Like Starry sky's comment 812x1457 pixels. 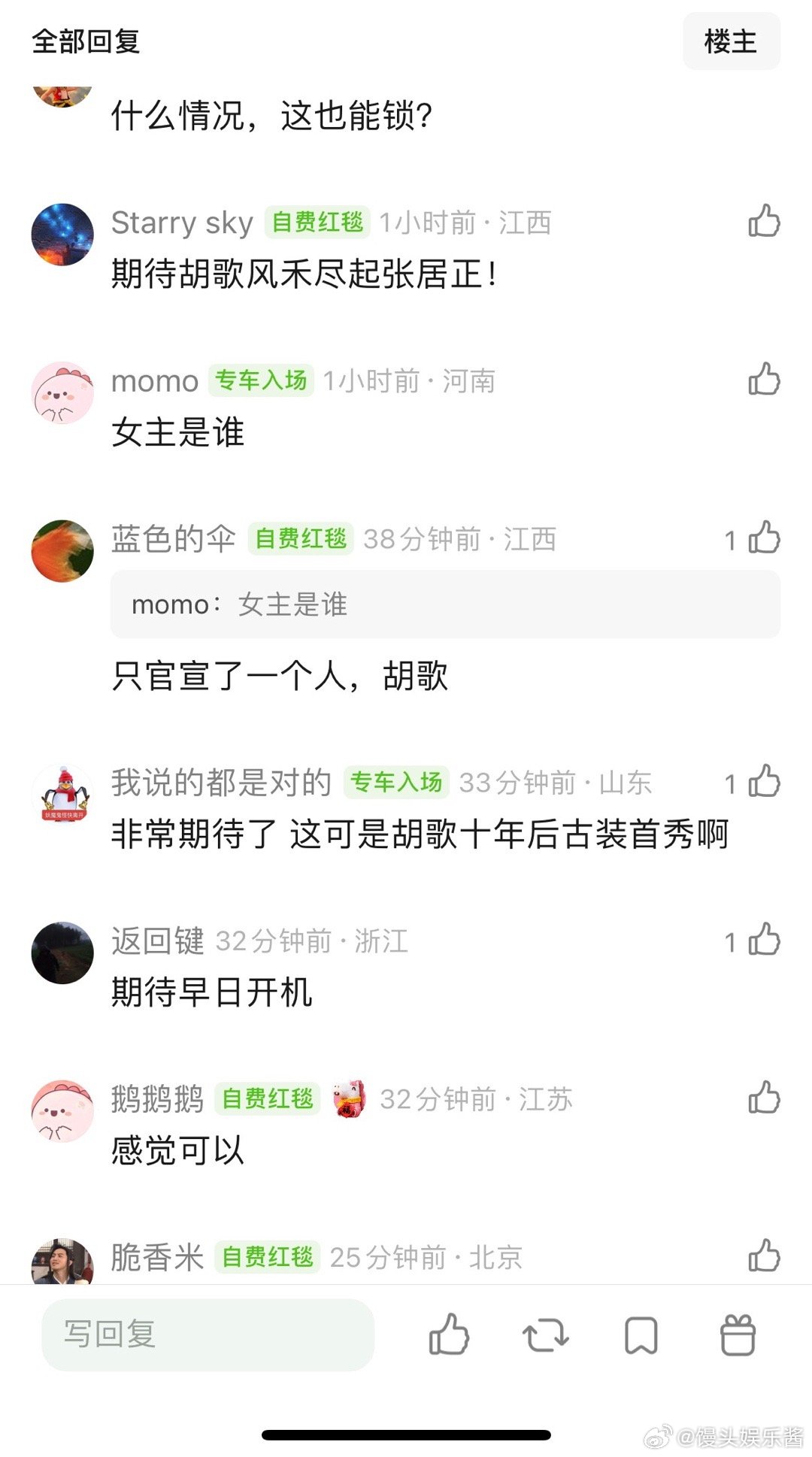765,220
